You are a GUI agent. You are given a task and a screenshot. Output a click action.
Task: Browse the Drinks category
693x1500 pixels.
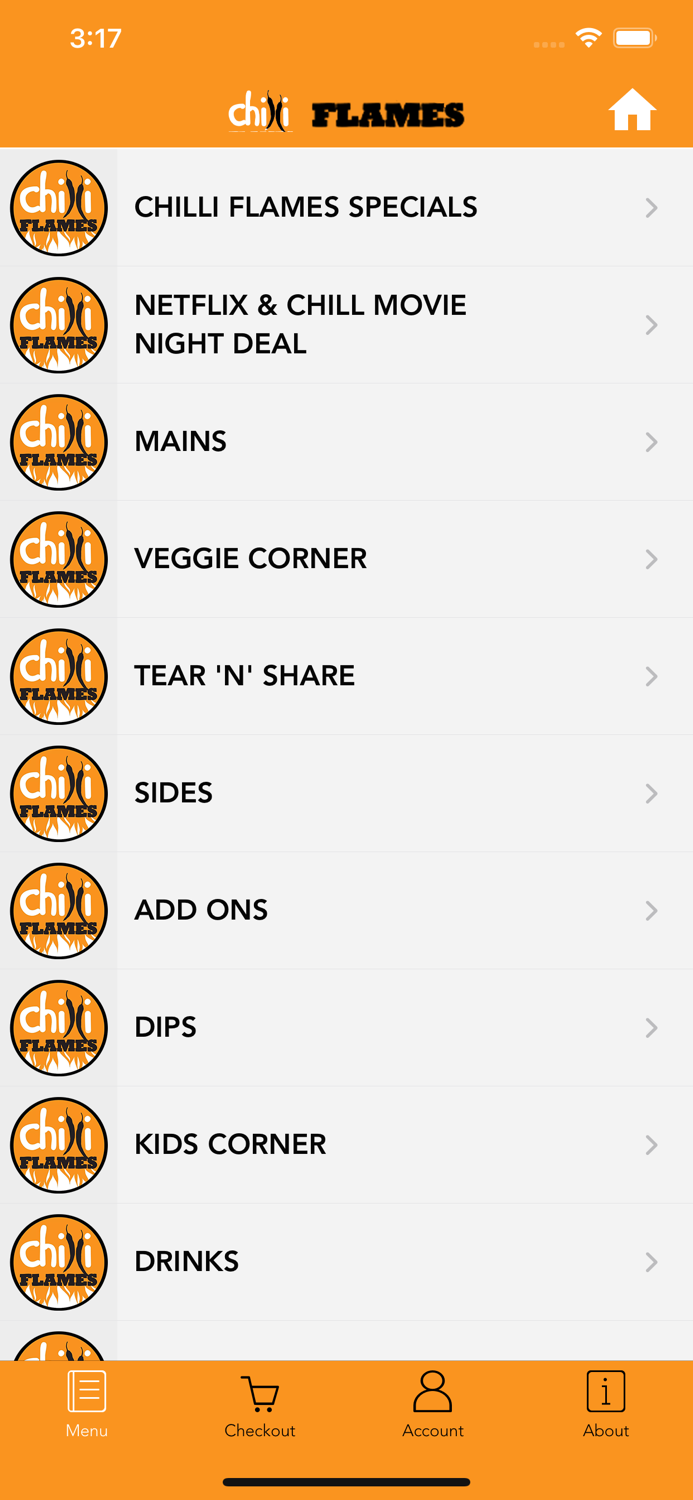pyautogui.click(x=346, y=1262)
